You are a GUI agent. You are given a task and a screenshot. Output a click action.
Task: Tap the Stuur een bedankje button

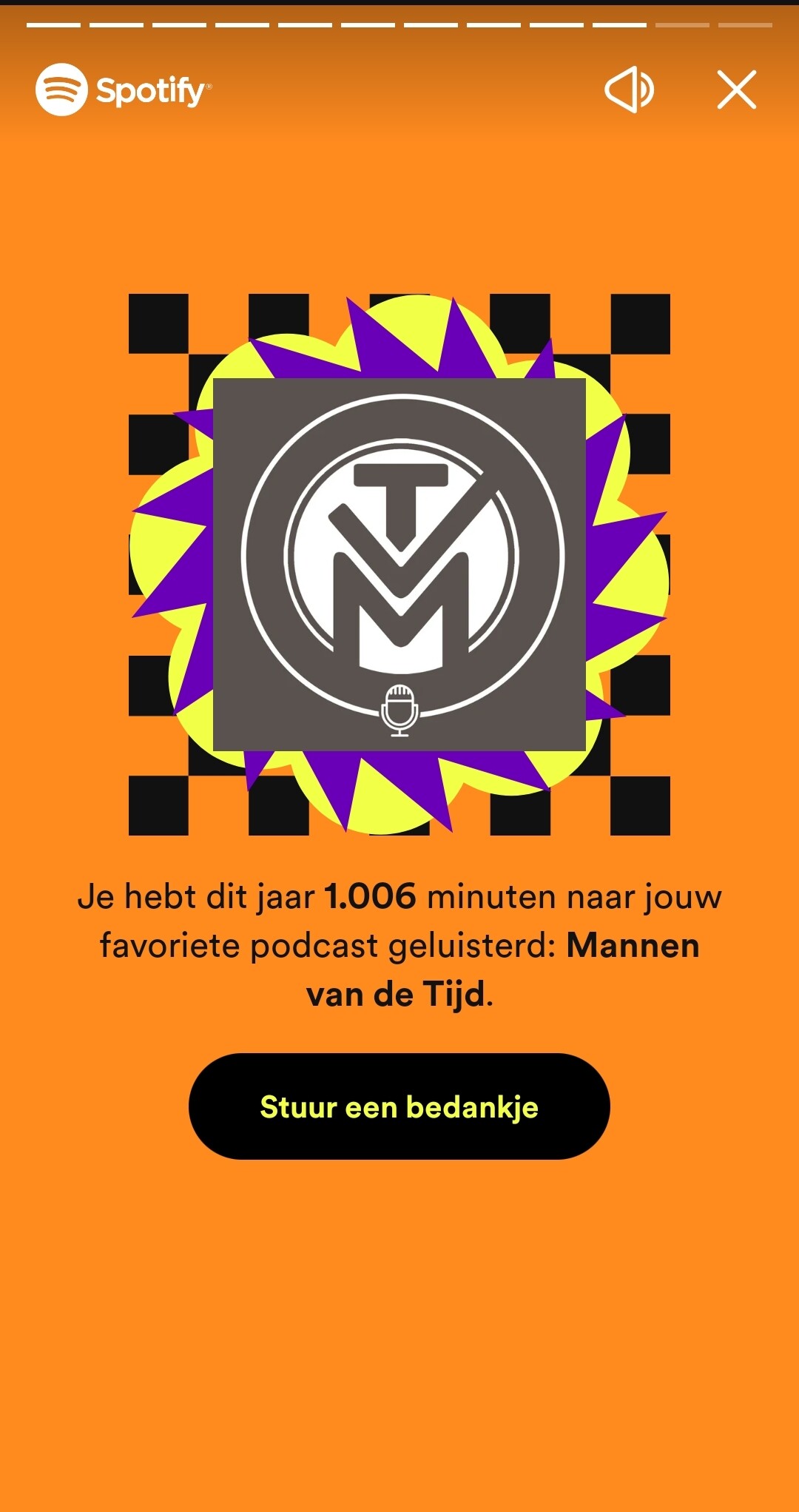(399, 1106)
